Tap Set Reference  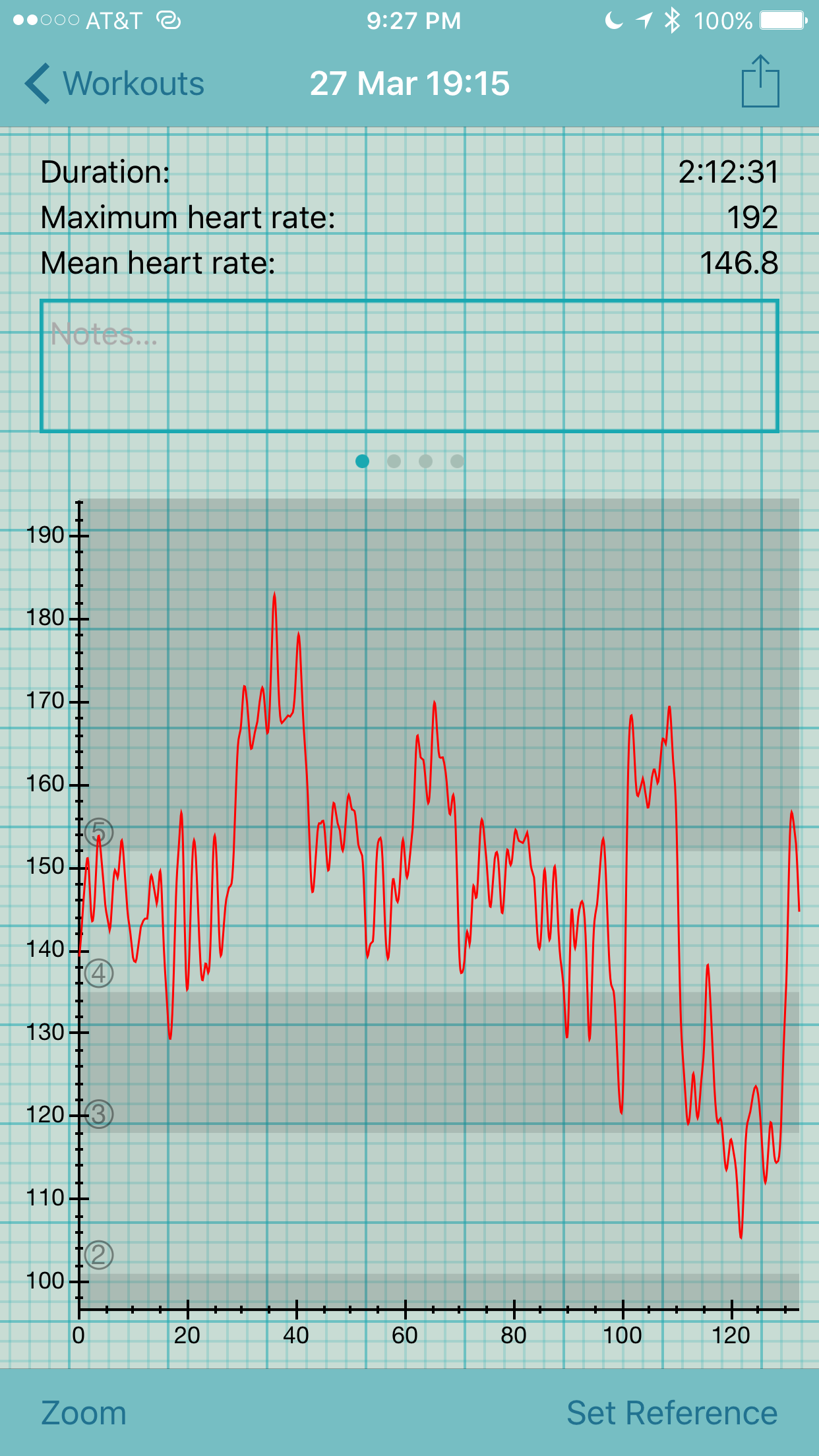[x=672, y=1413]
